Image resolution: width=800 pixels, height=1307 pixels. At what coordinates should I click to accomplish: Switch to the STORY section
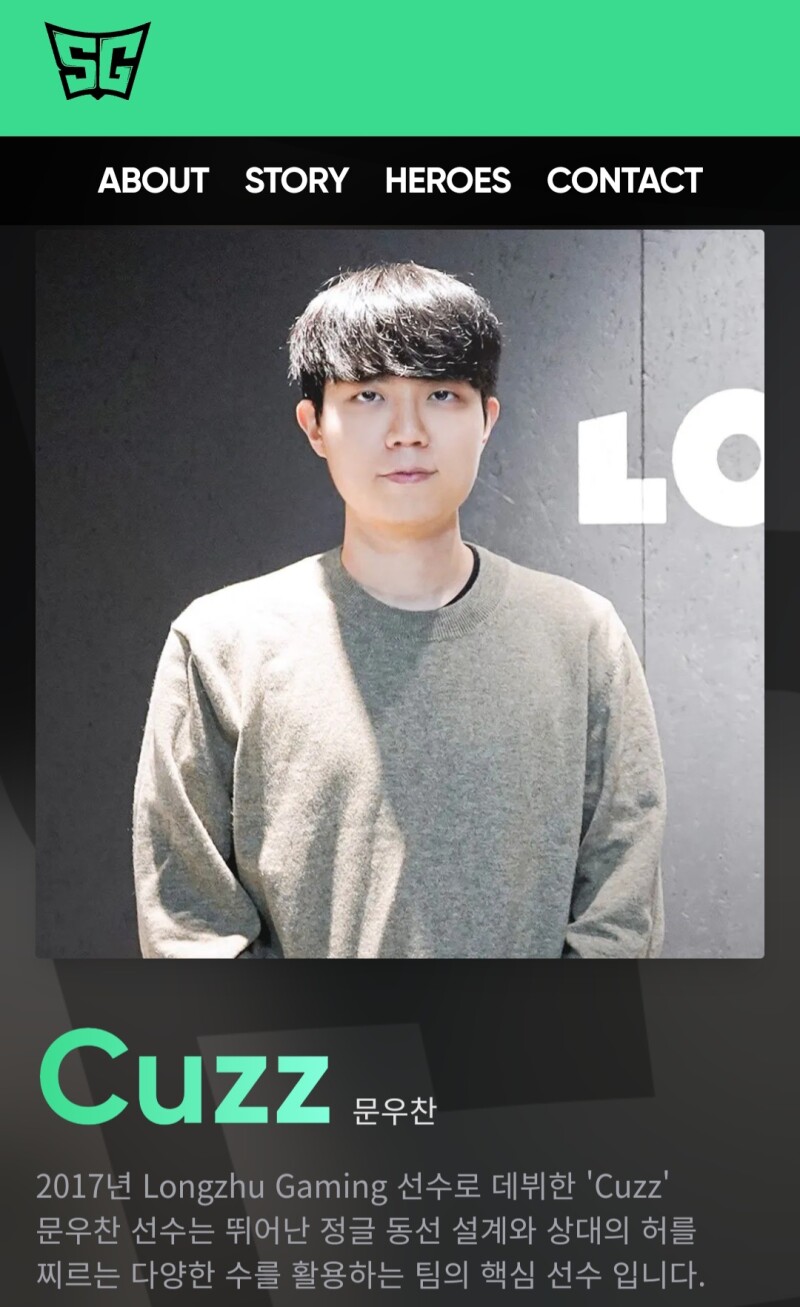point(296,181)
